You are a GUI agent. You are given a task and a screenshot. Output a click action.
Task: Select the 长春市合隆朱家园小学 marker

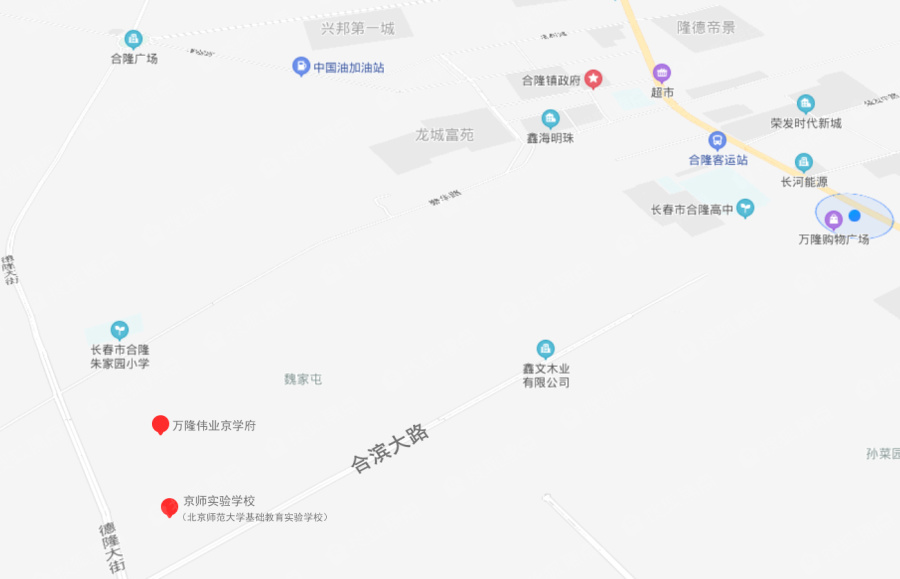click(119, 330)
